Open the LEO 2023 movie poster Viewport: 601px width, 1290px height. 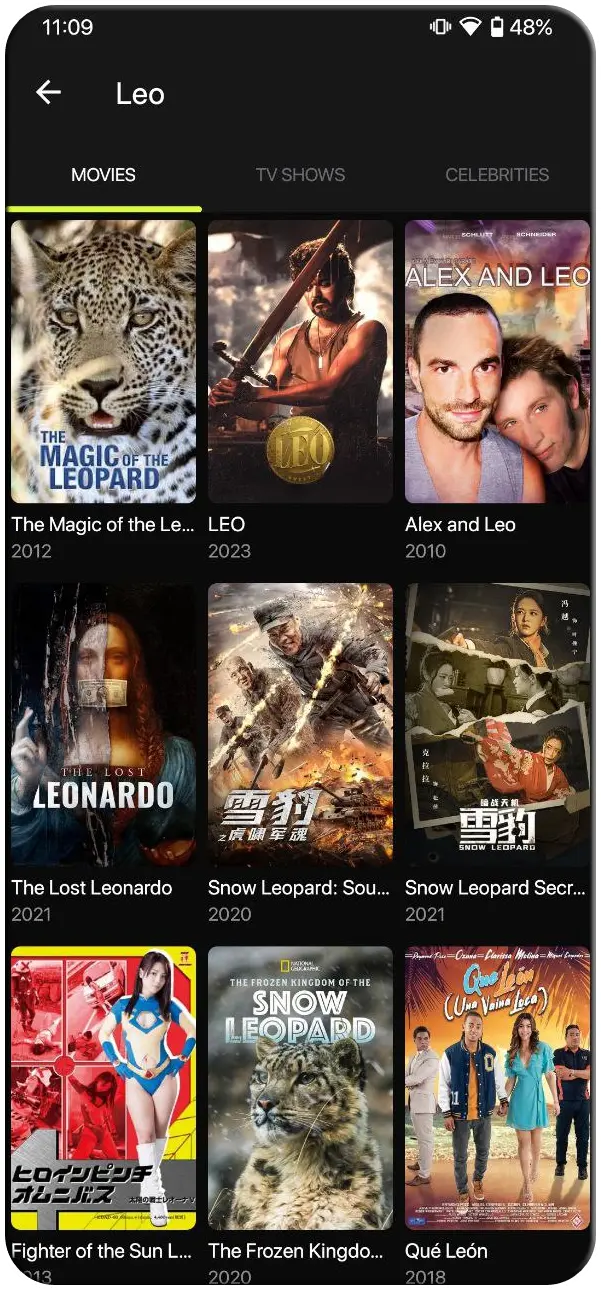[300, 362]
